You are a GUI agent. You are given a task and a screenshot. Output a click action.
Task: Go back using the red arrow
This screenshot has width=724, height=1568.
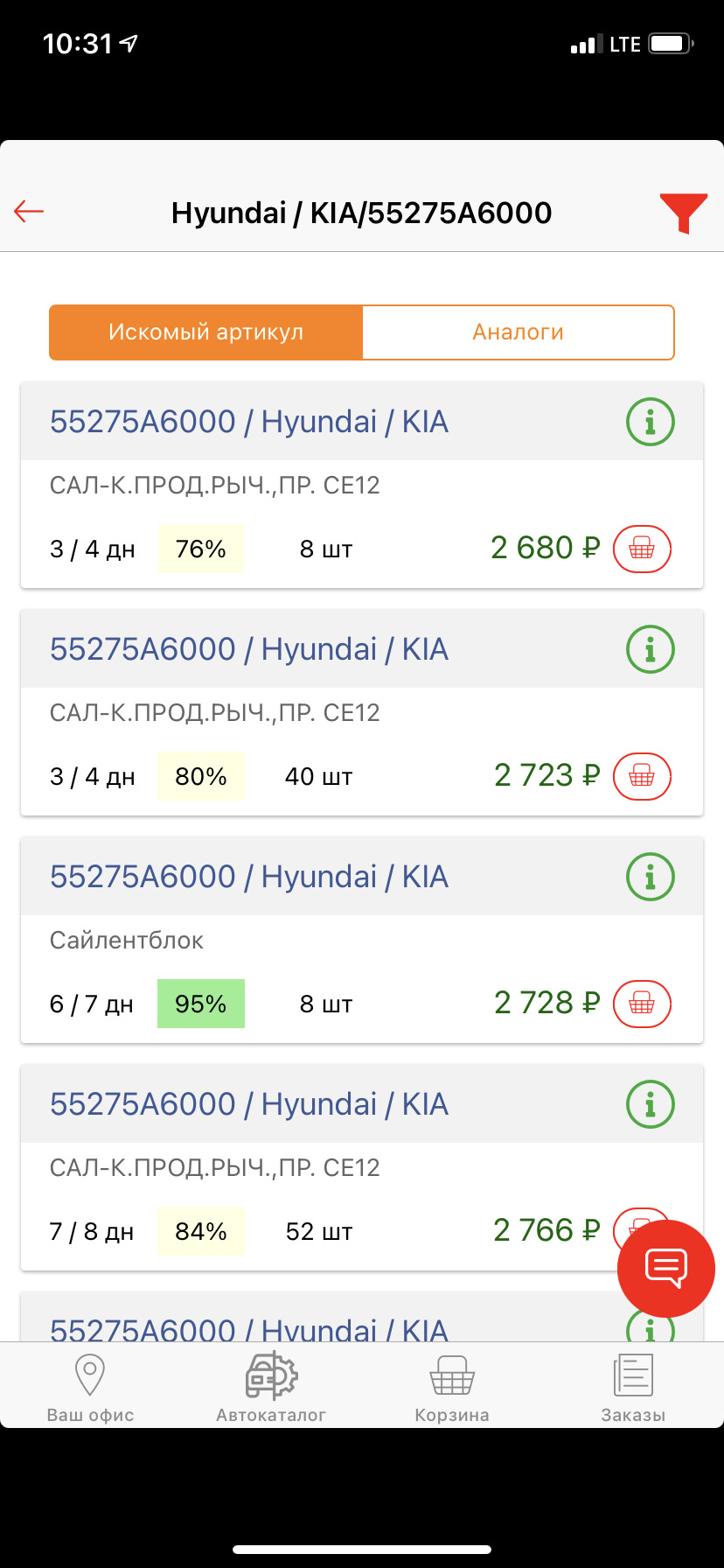pyautogui.click(x=29, y=211)
